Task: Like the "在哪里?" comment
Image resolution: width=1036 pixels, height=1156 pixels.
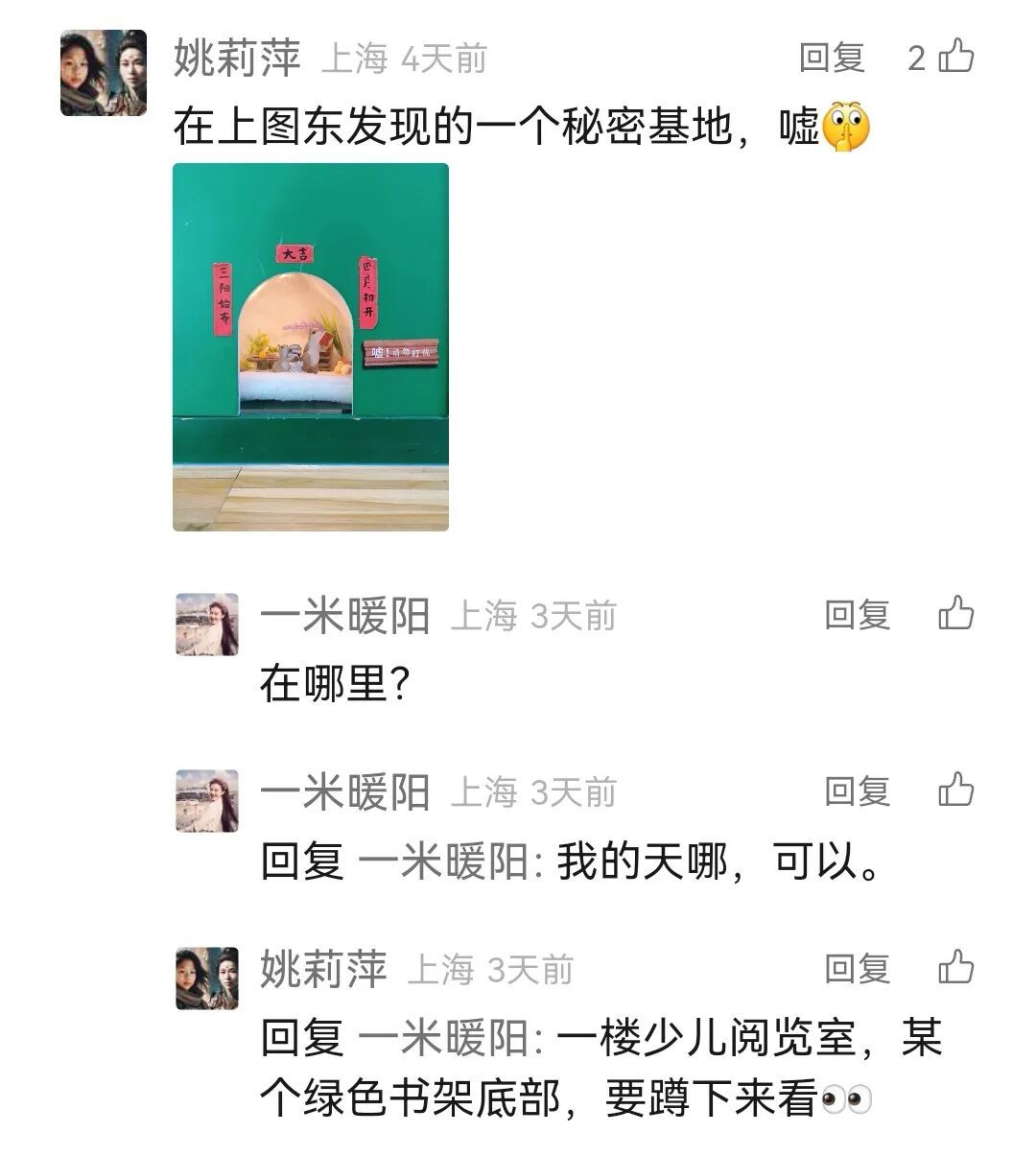Action: point(955,614)
